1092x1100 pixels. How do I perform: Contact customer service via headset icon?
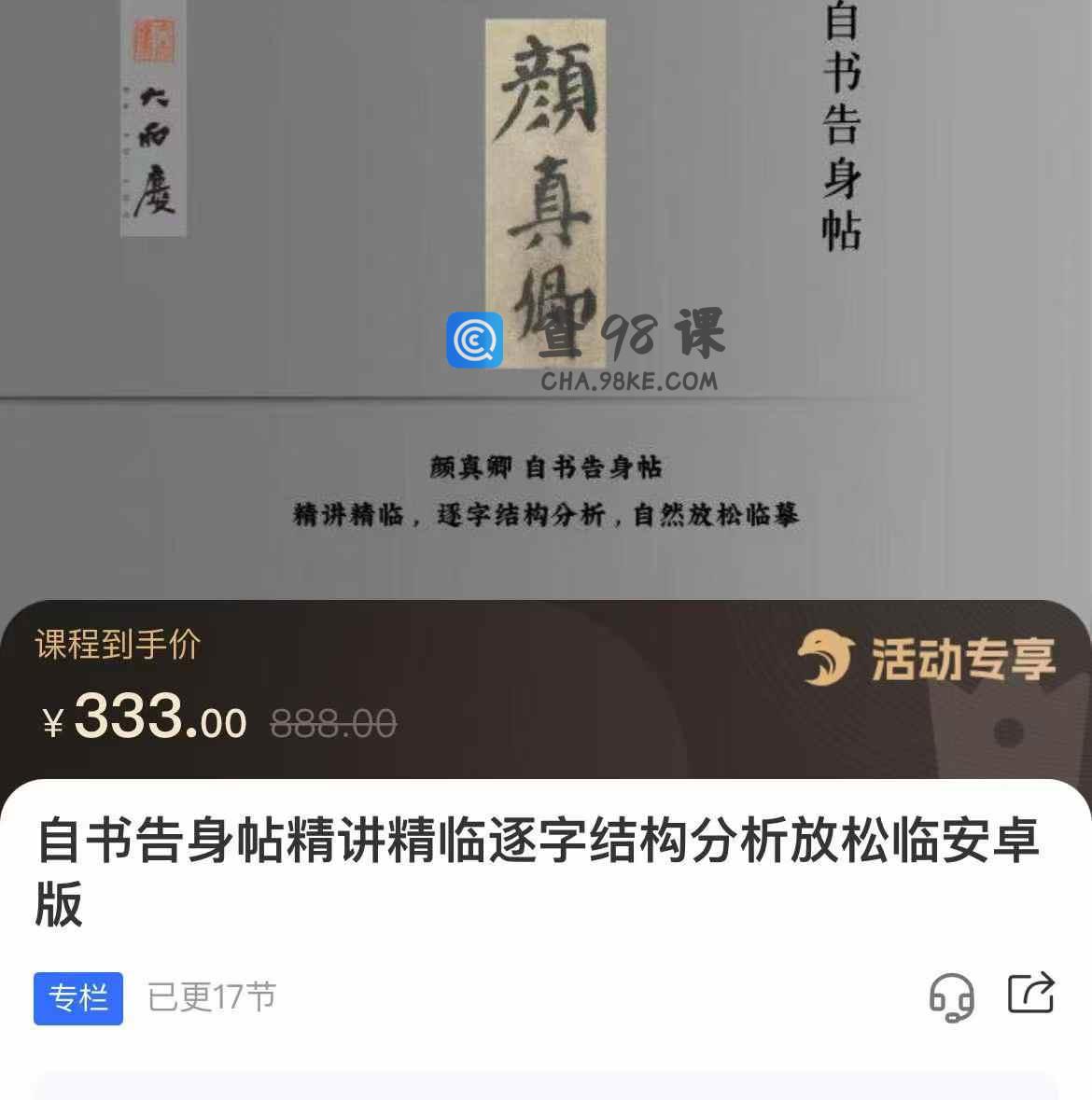pos(951,996)
